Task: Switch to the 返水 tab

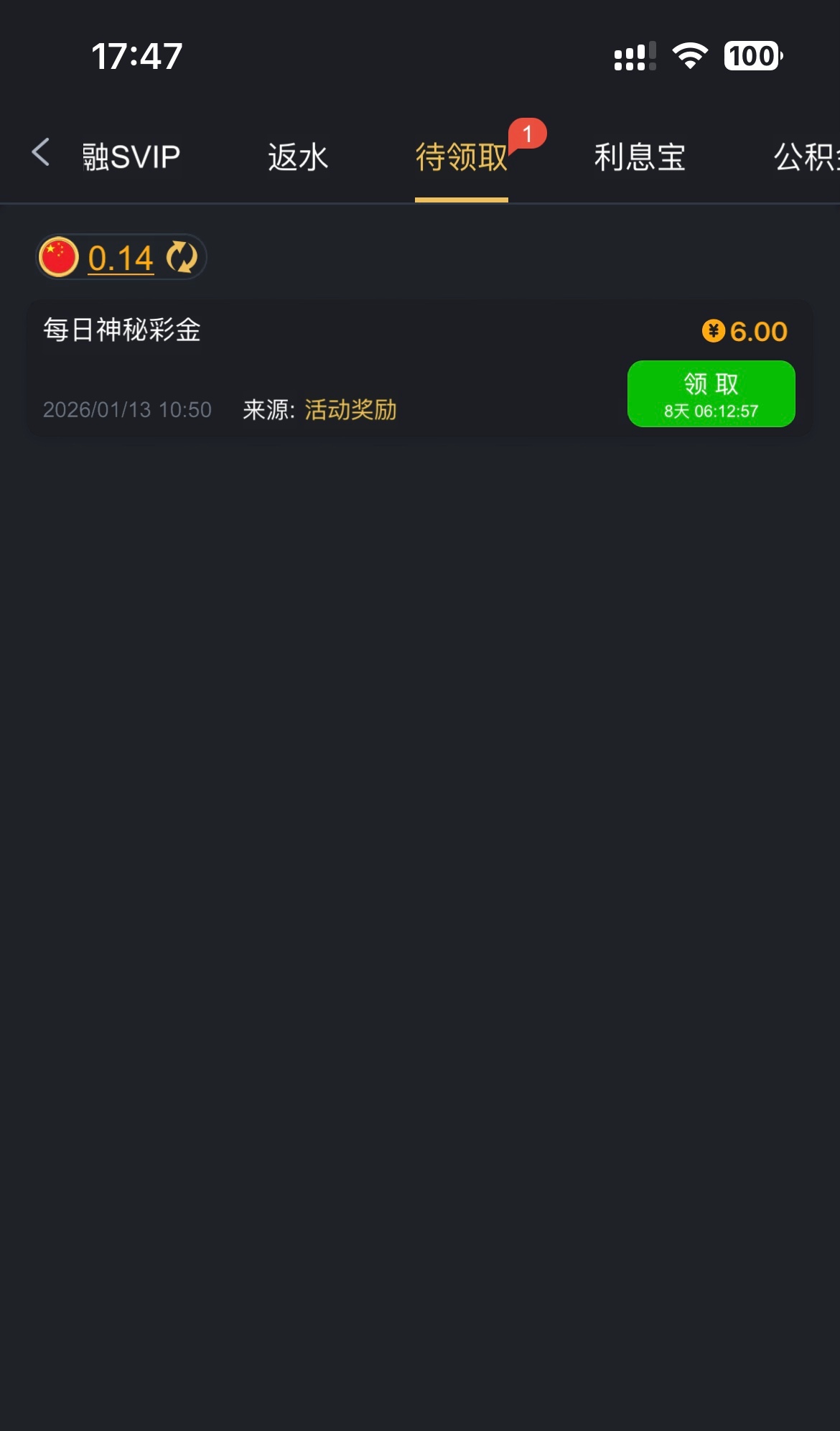Action: [x=298, y=157]
